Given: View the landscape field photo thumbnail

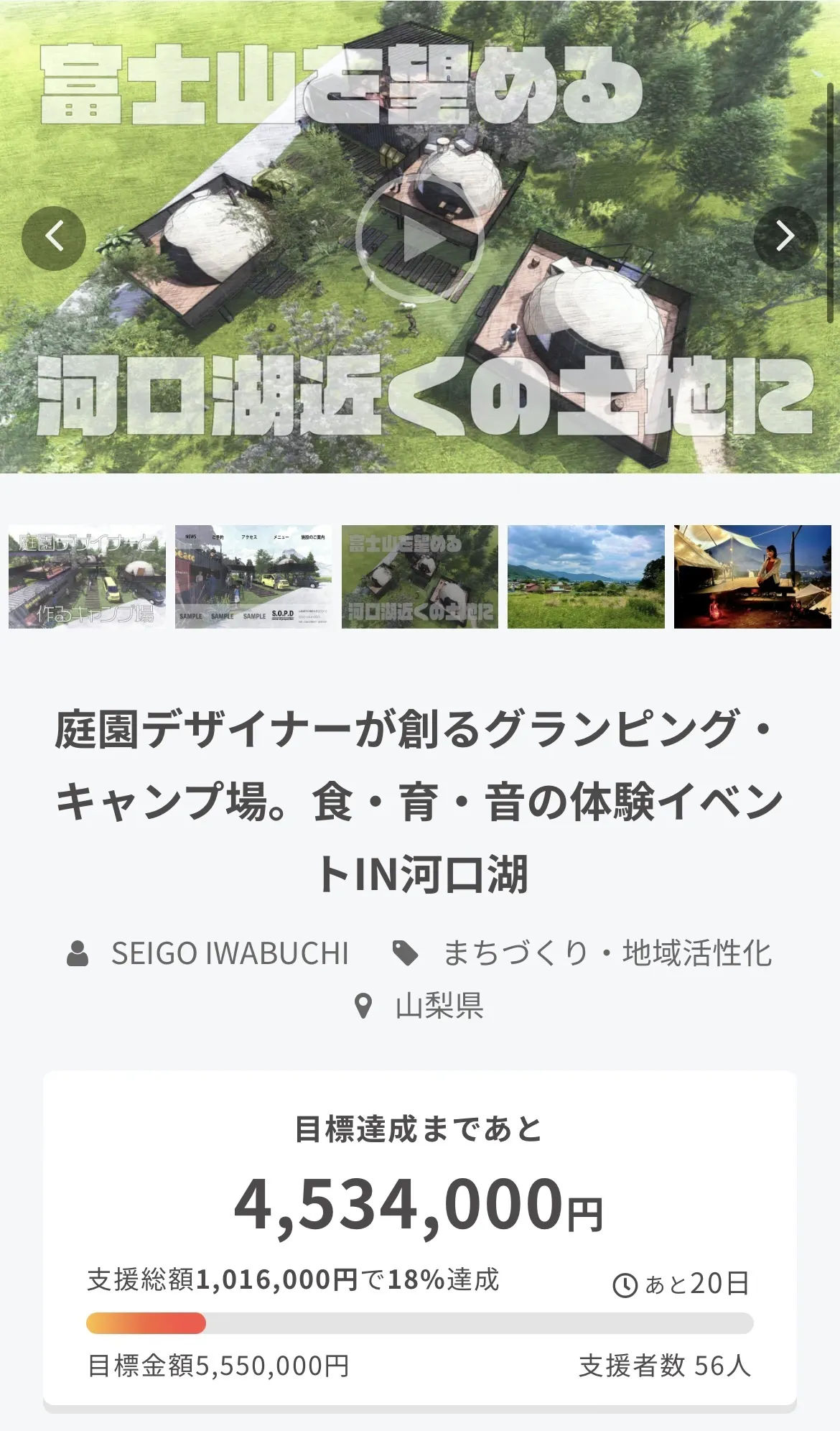Looking at the screenshot, I should pyautogui.click(x=586, y=577).
